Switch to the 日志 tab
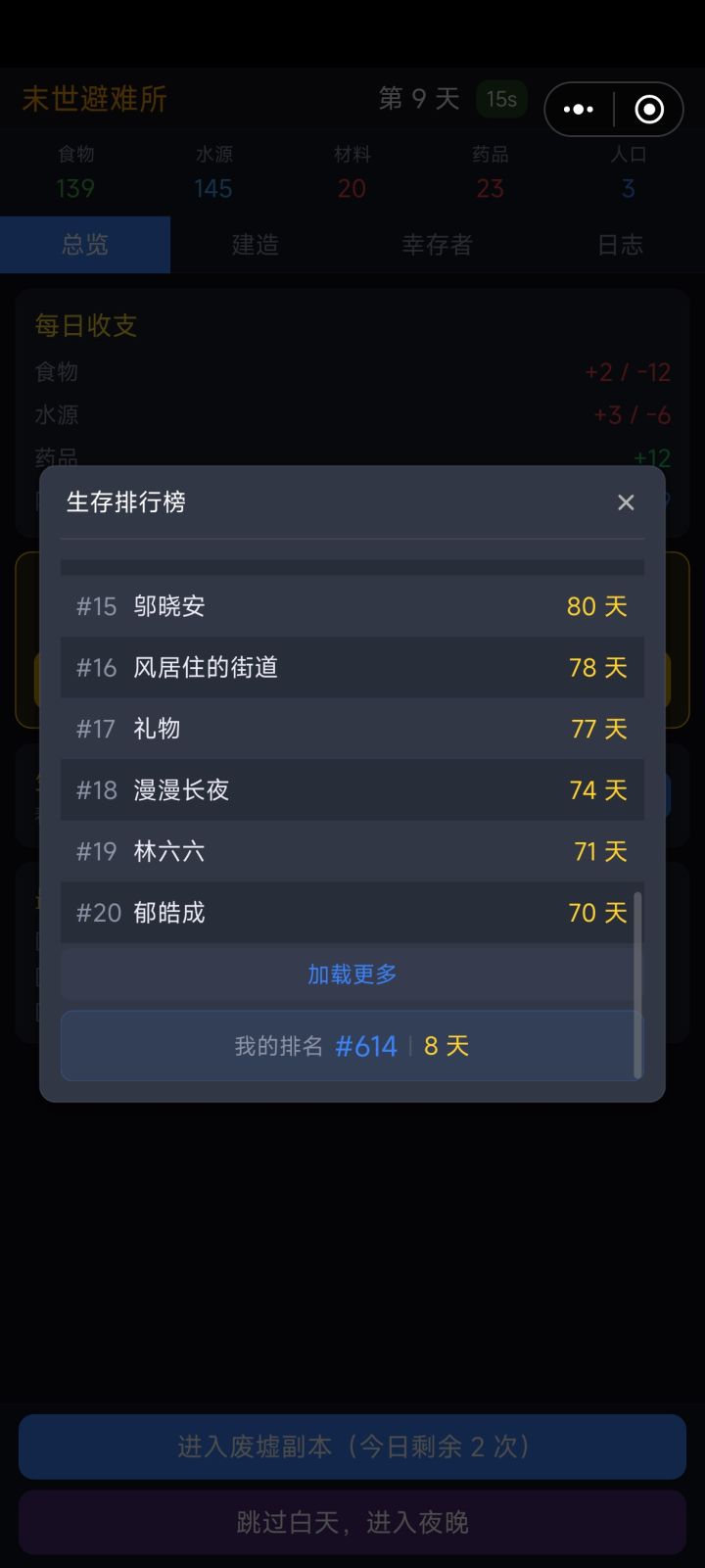The image size is (705, 1568). (x=620, y=246)
